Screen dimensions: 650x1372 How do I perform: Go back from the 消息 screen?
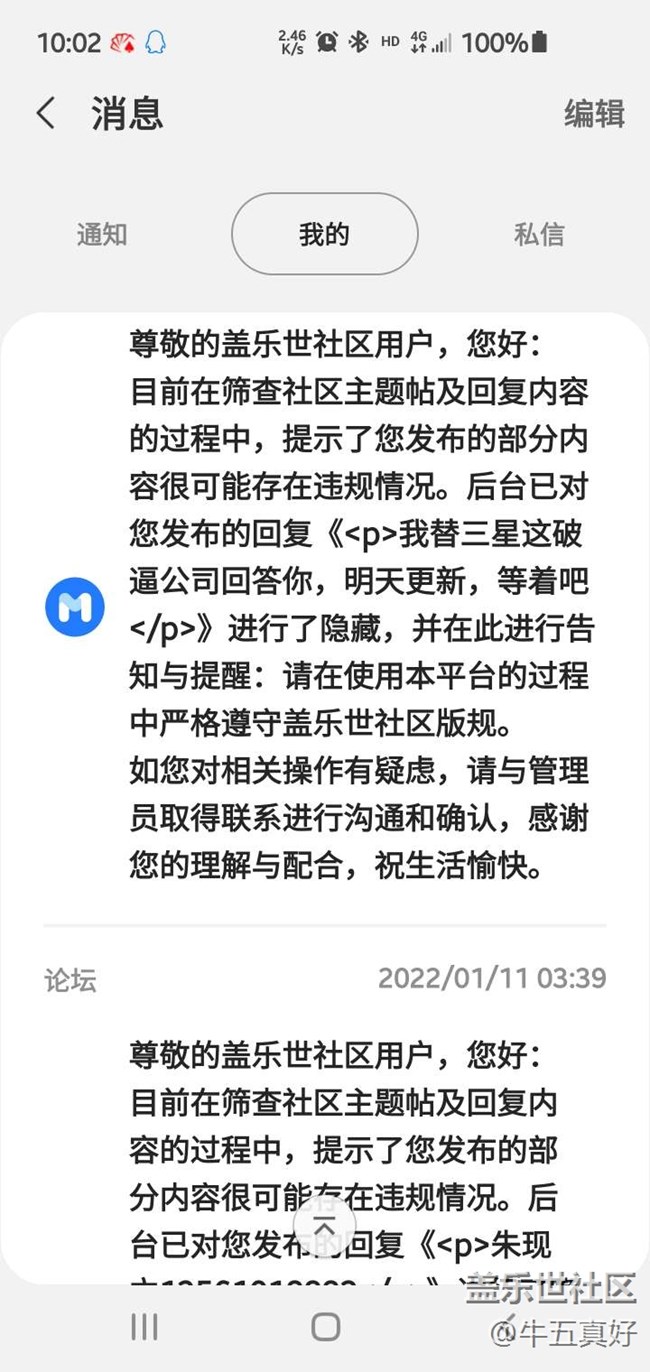click(x=46, y=113)
